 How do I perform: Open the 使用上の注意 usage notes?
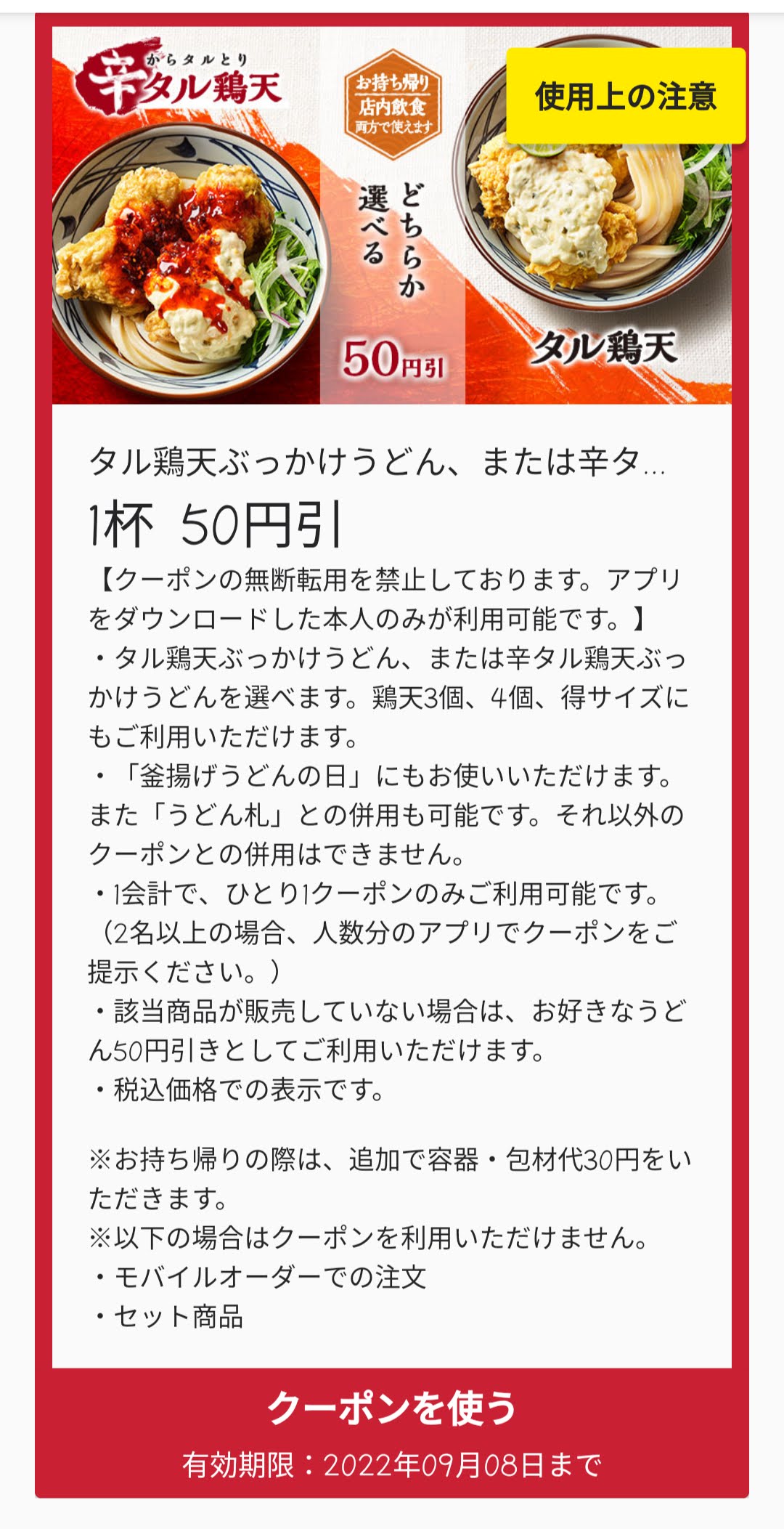click(626, 96)
